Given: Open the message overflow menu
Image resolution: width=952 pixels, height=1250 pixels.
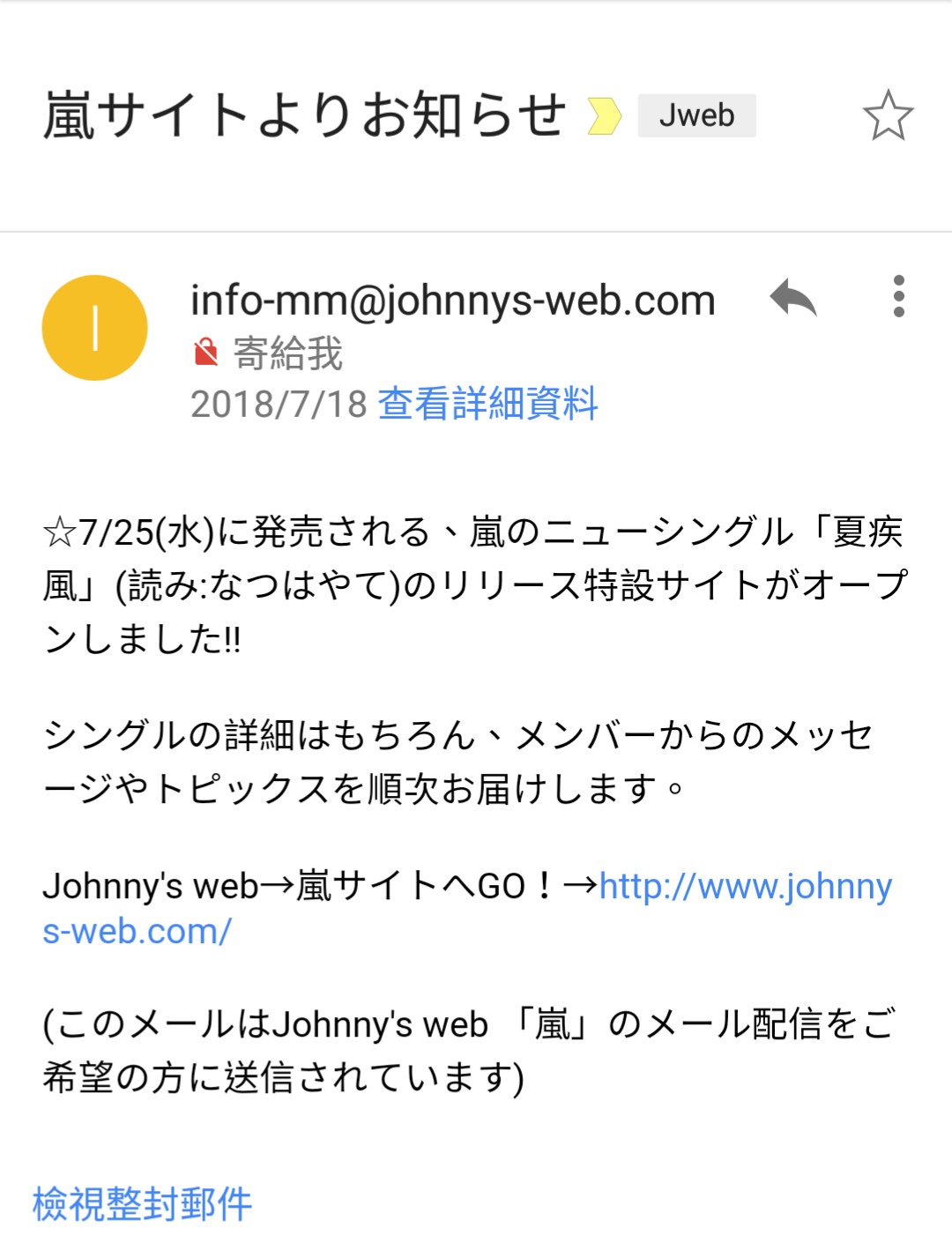Looking at the screenshot, I should (x=898, y=296).
